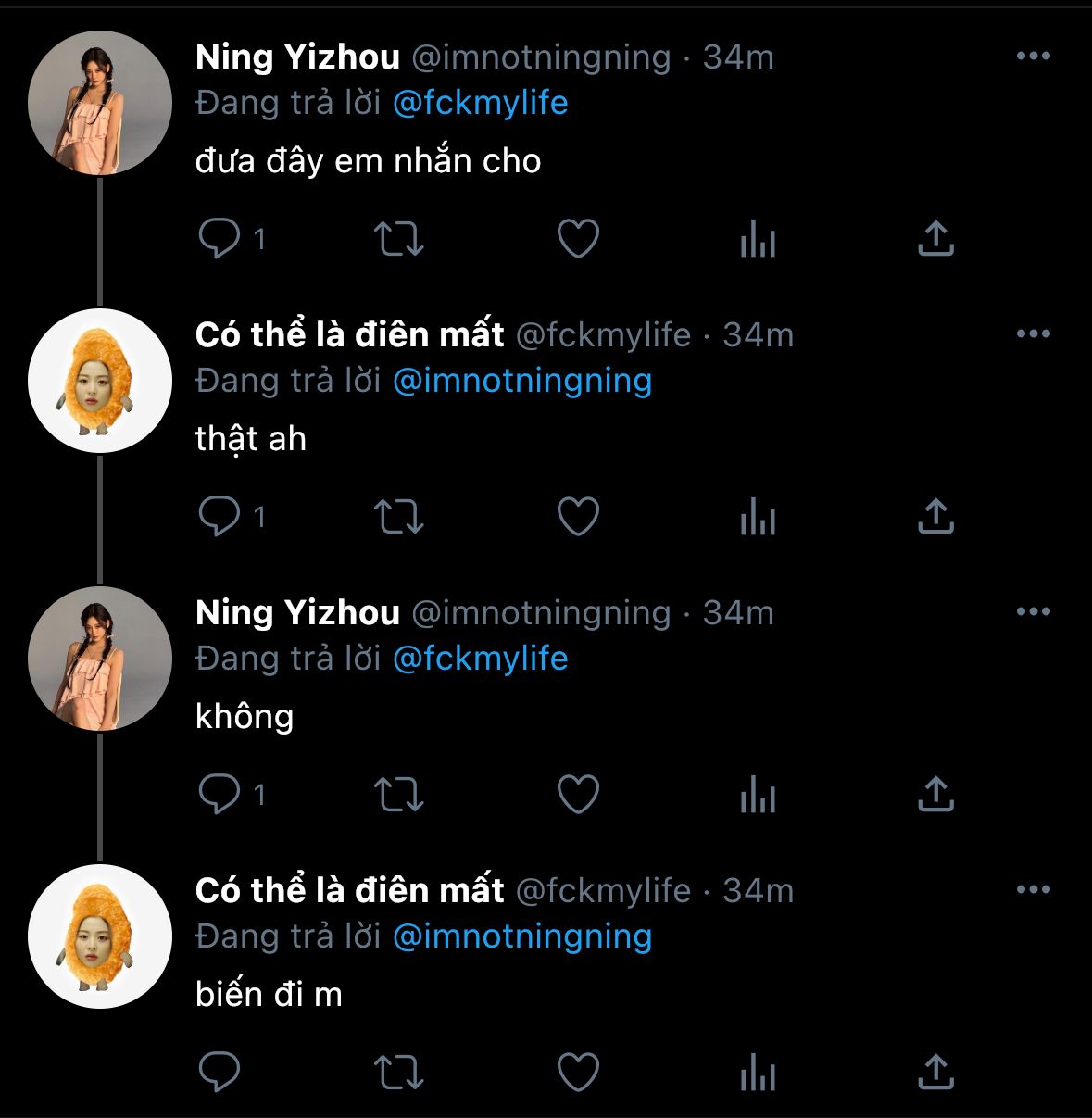Open Ning Yizhou's avatar on "đưa đây em nhắn cho"
1092x1118 pixels.
100,103
